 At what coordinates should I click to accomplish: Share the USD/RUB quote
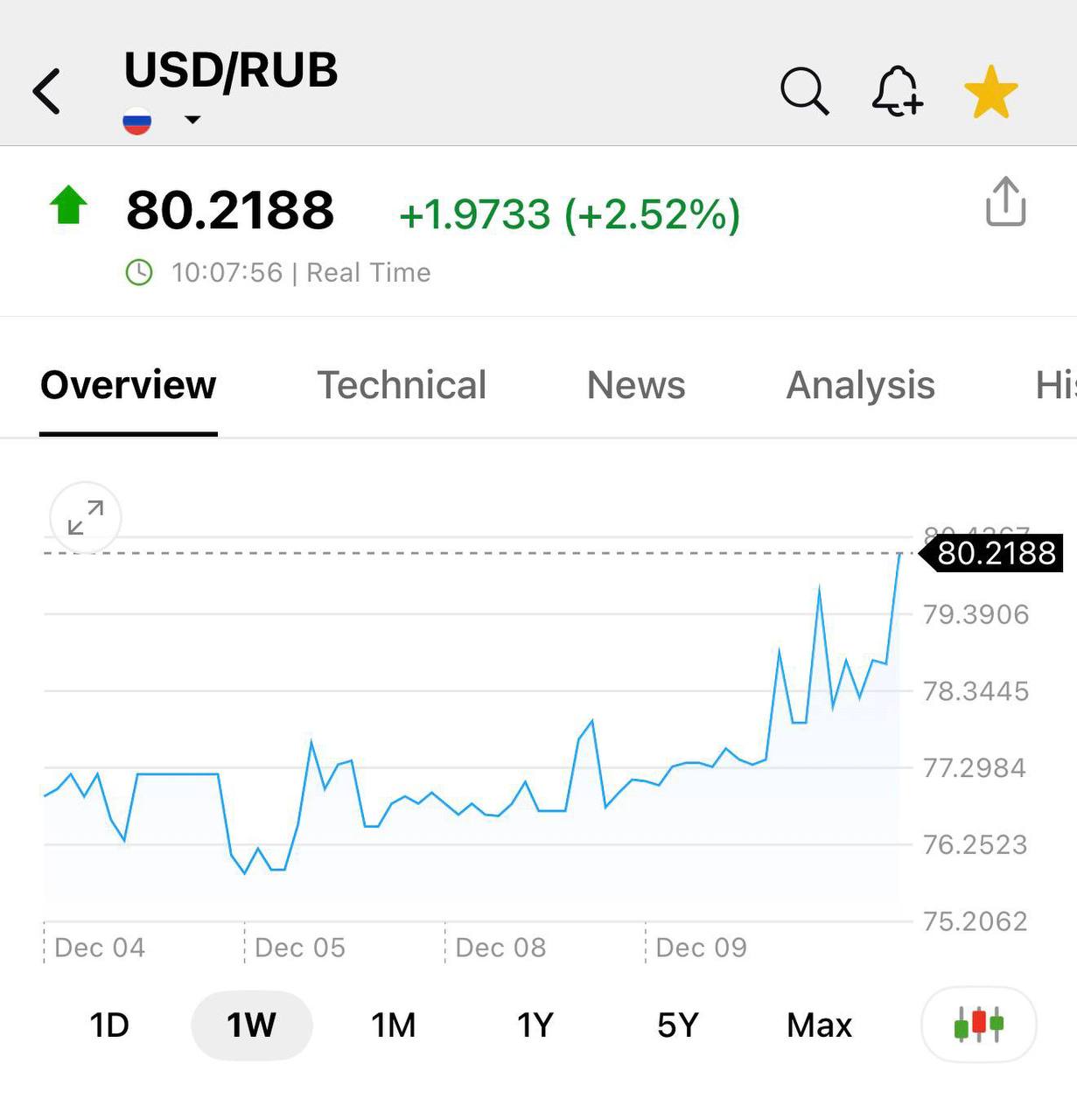click(1004, 201)
